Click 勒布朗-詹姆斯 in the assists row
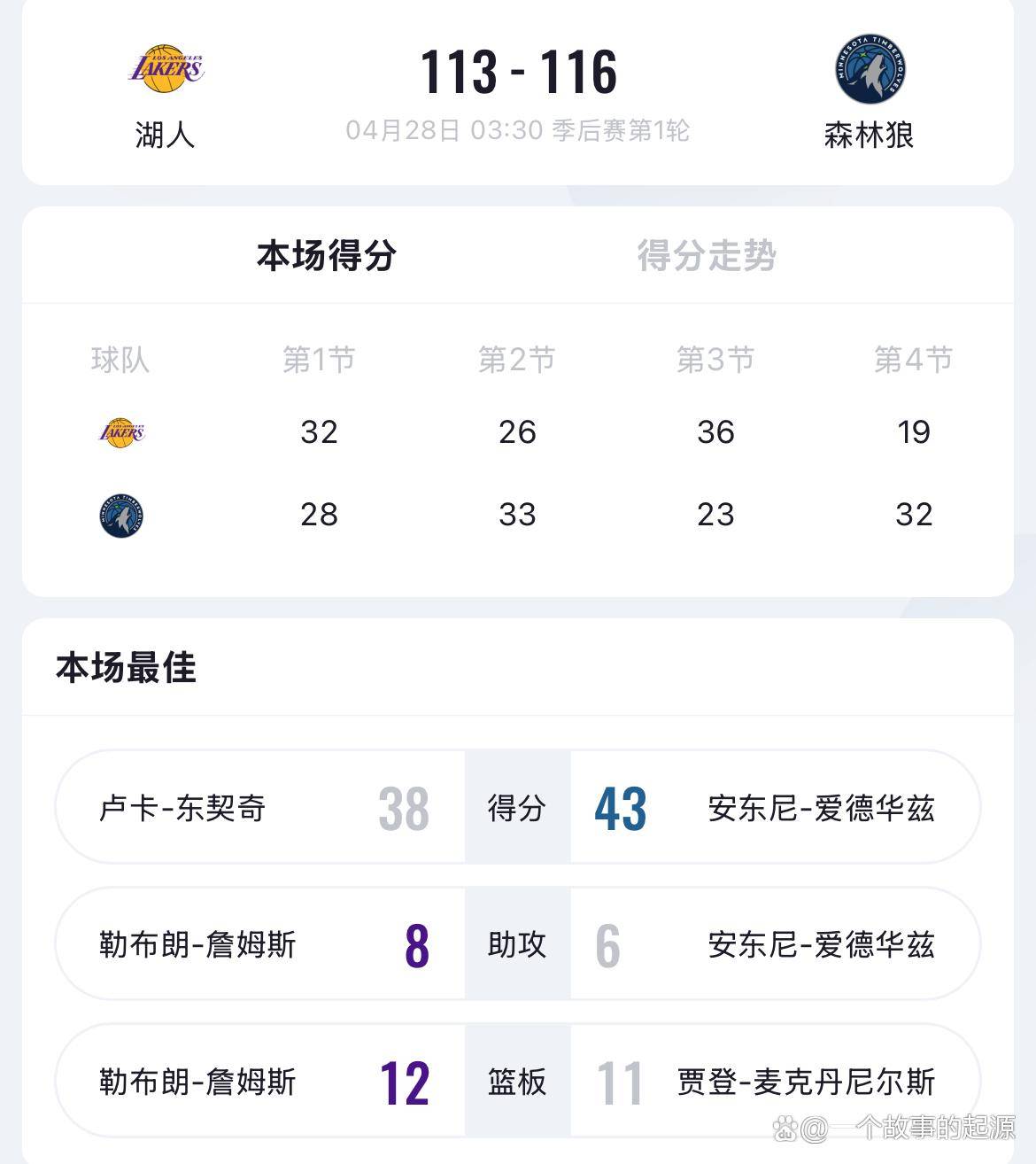The image size is (1036, 1164). (x=197, y=944)
